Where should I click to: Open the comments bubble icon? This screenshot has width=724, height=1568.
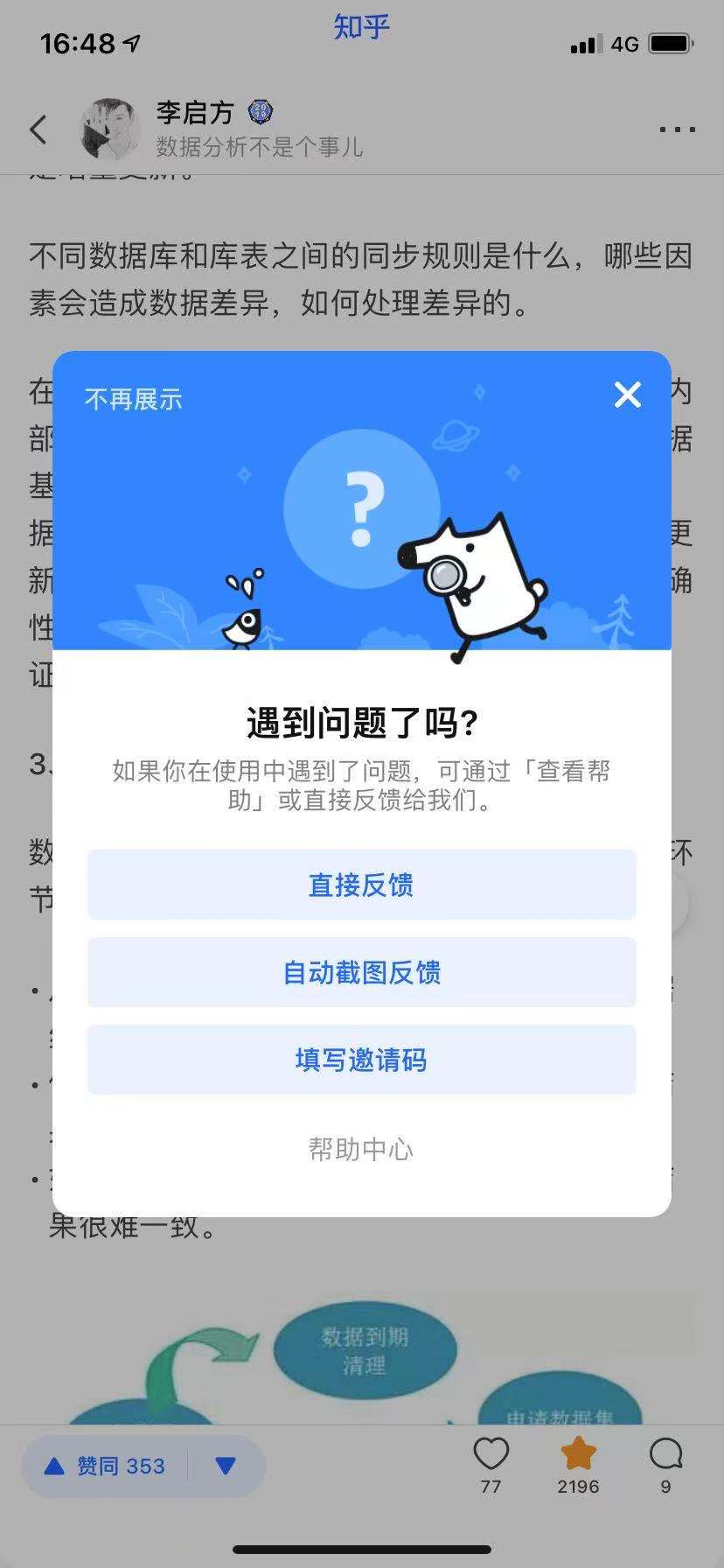(665, 1454)
